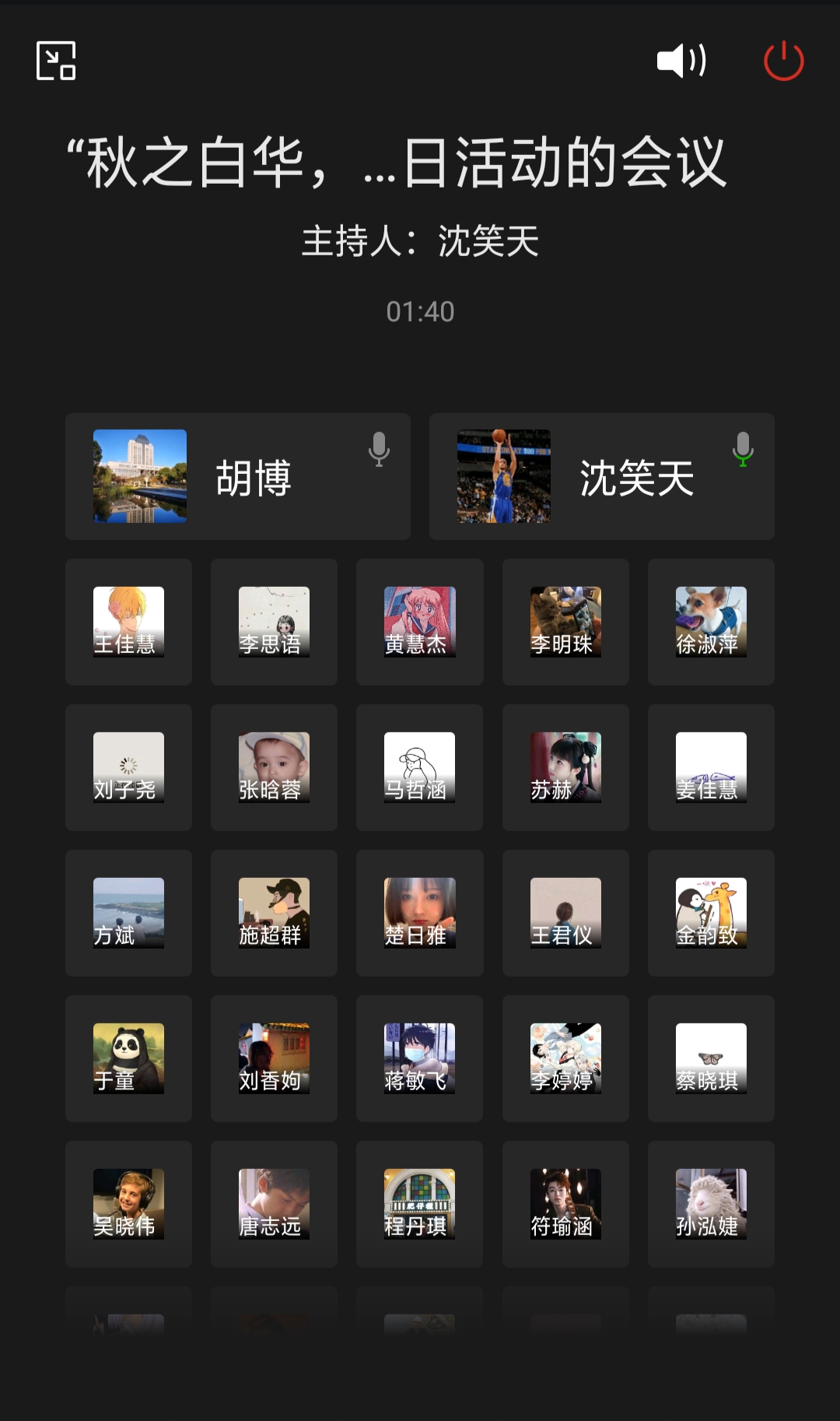840x1421 pixels.
Task: Open participant 李思语
Action: [274, 622]
